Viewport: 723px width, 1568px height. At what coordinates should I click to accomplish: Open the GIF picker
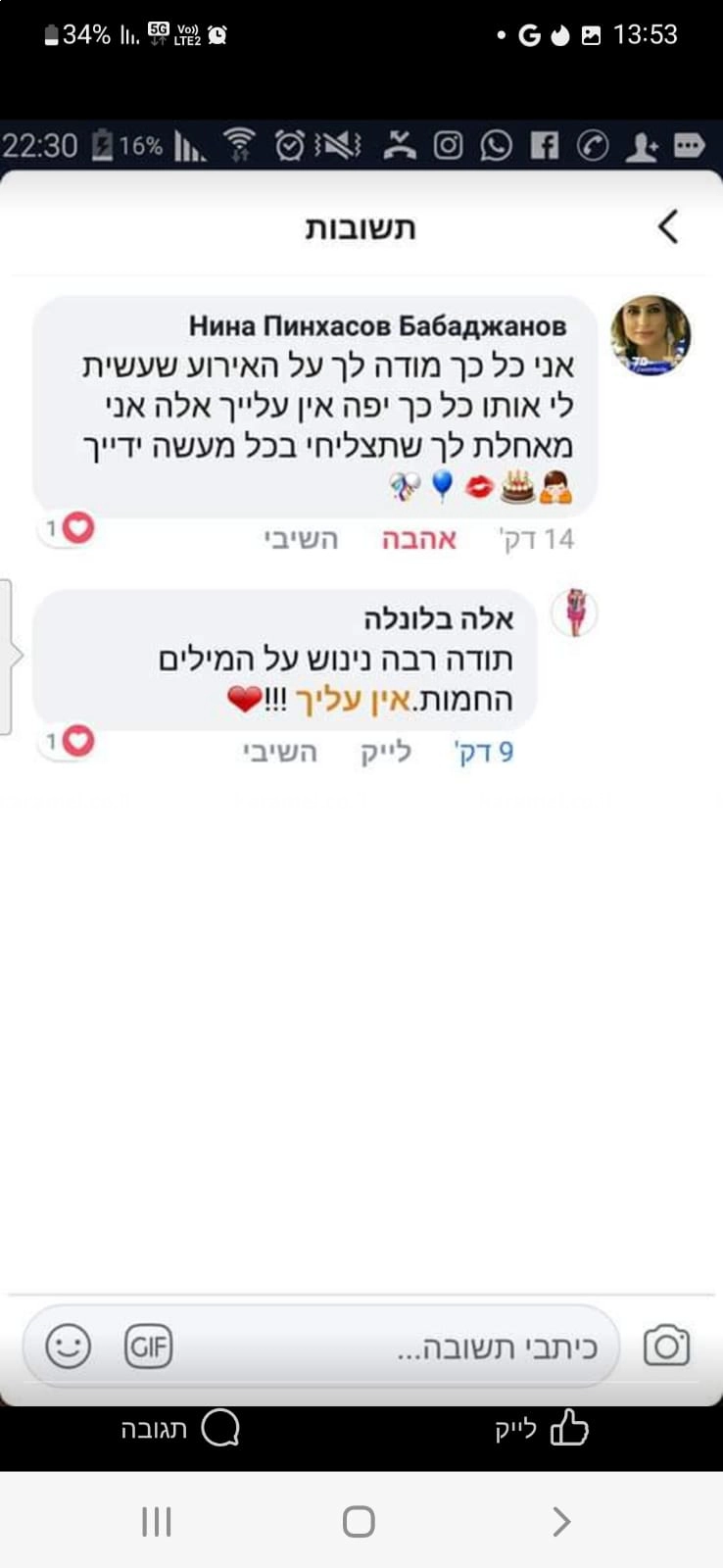coord(149,1347)
